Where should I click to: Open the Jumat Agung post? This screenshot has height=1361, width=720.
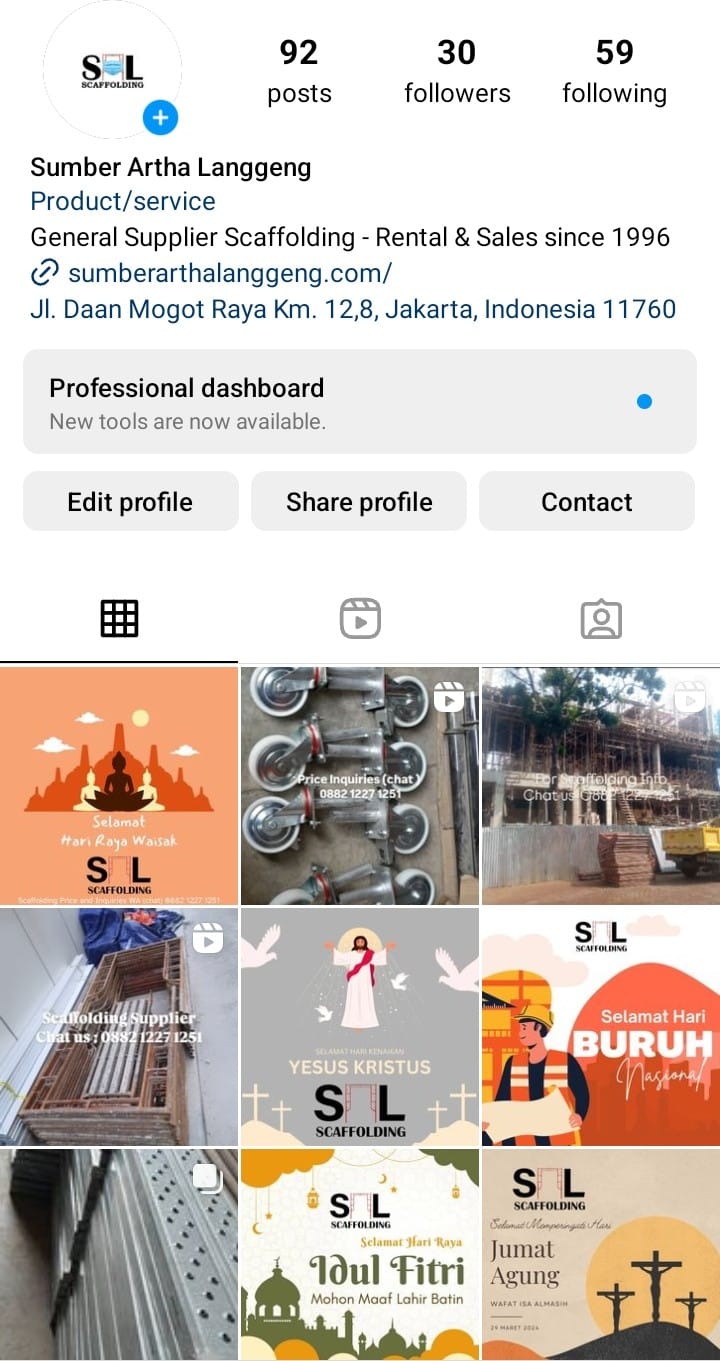600,1255
